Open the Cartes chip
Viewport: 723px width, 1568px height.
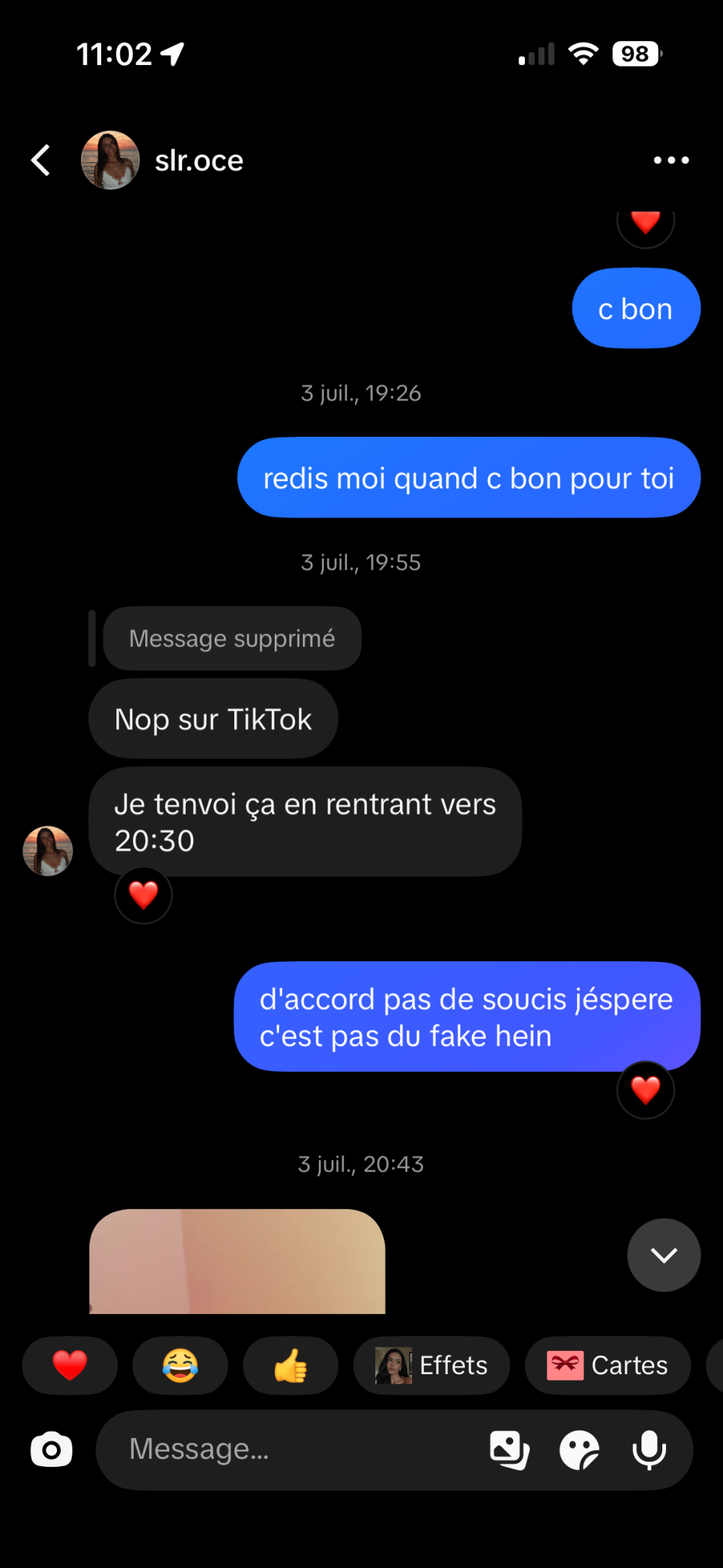click(x=608, y=1365)
